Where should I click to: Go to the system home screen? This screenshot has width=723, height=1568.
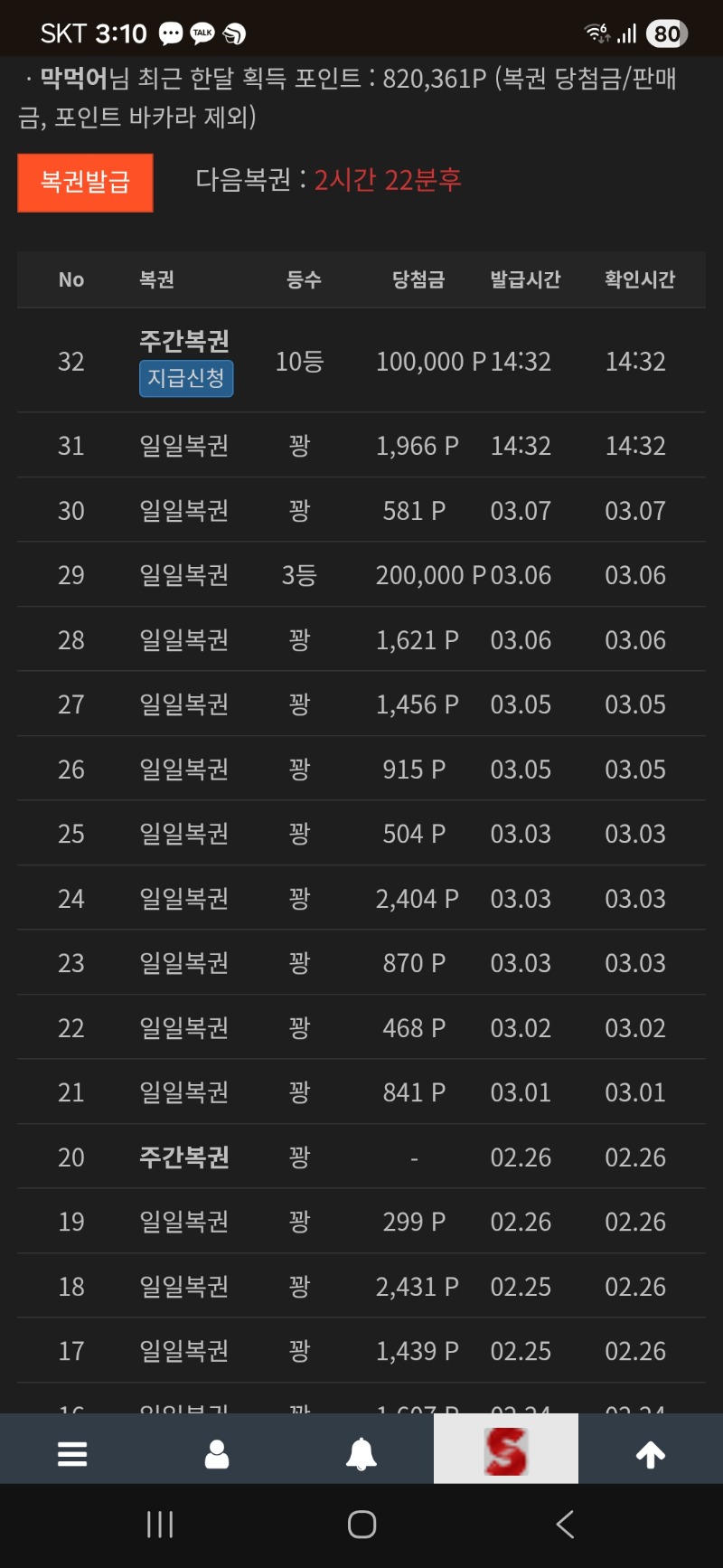[361, 1525]
